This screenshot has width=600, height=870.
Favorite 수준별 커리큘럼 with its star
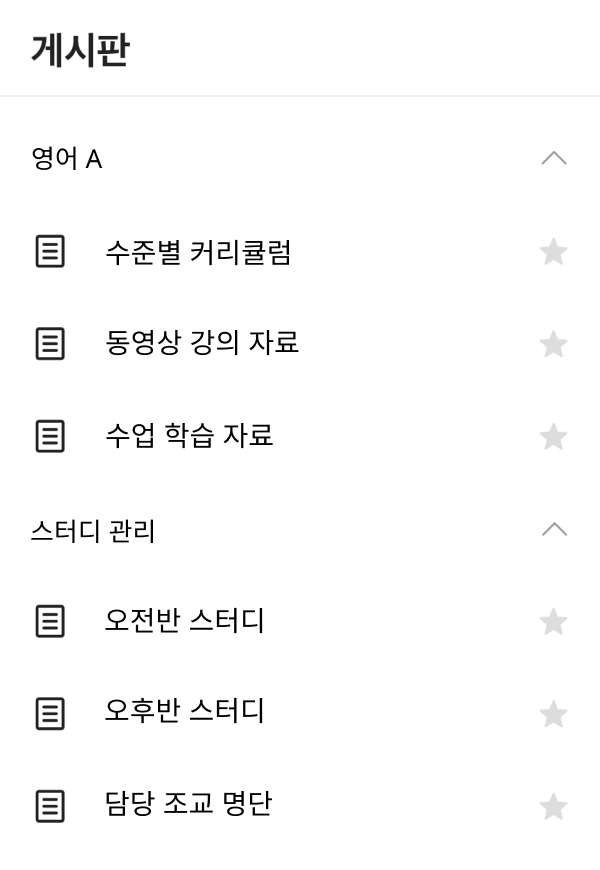553,252
